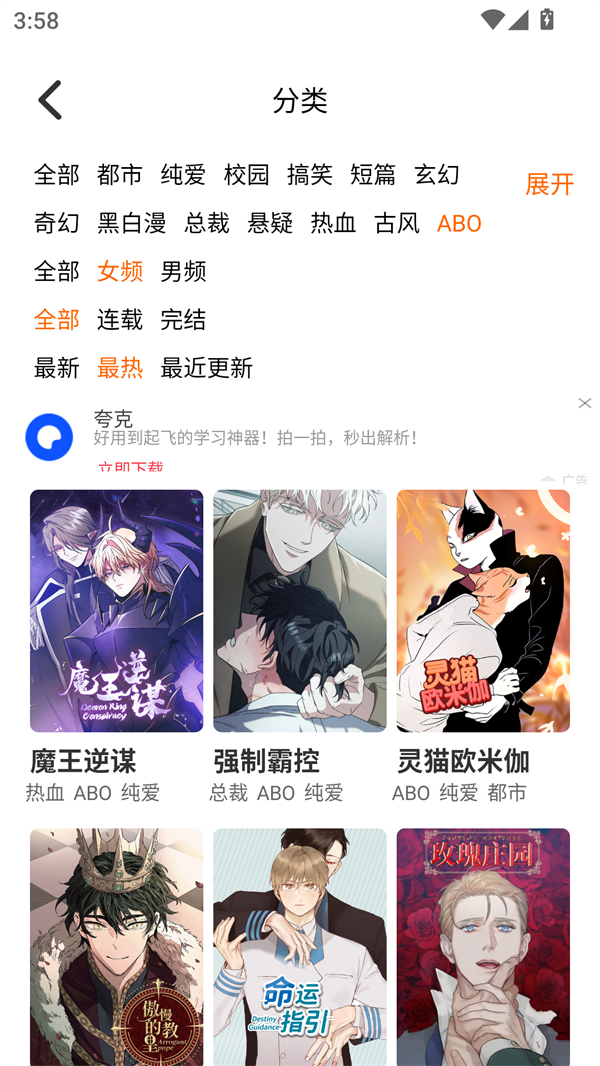The image size is (600, 1066).
Task: Filter comics by 纯爱 genre
Action: (x=183, y=175)
